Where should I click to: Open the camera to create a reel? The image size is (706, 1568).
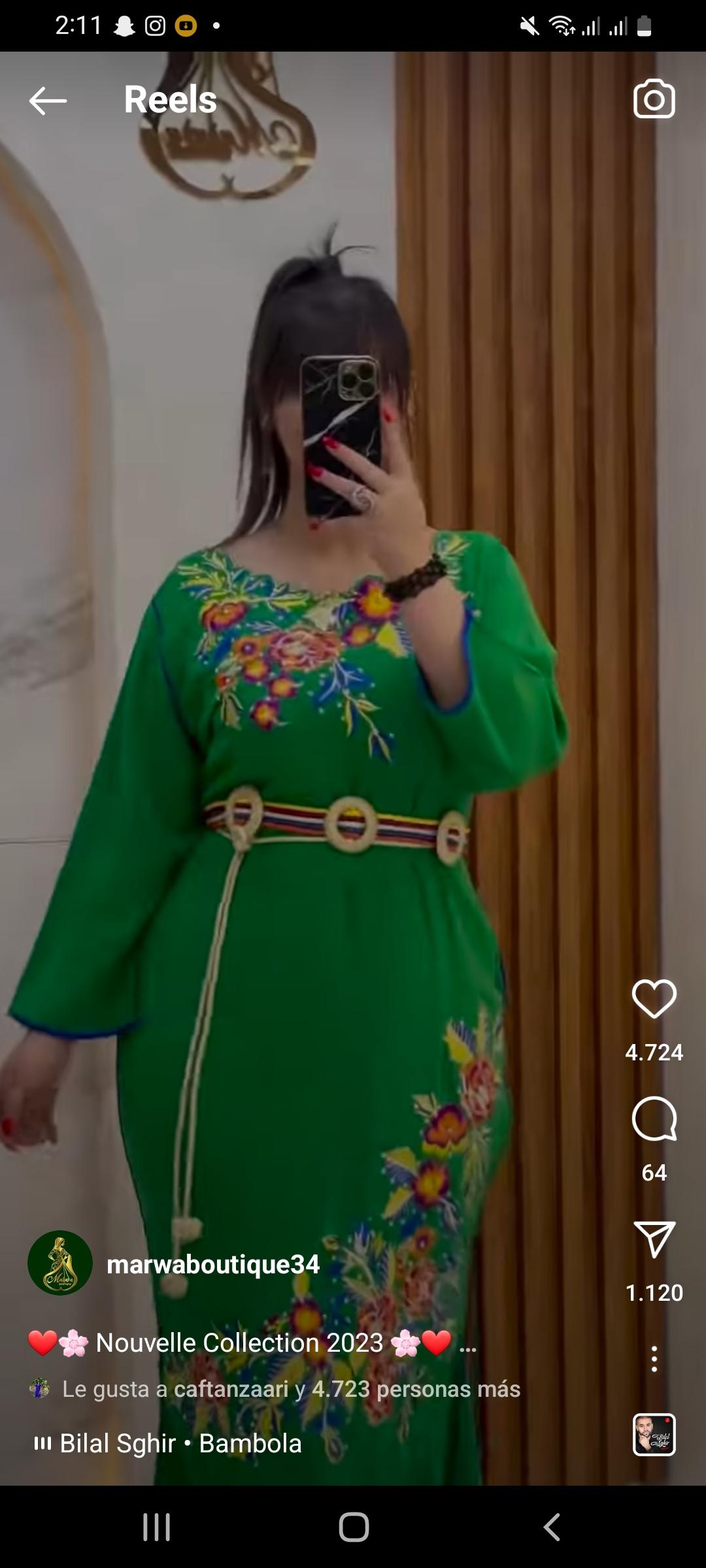click(x=654, y=99)
